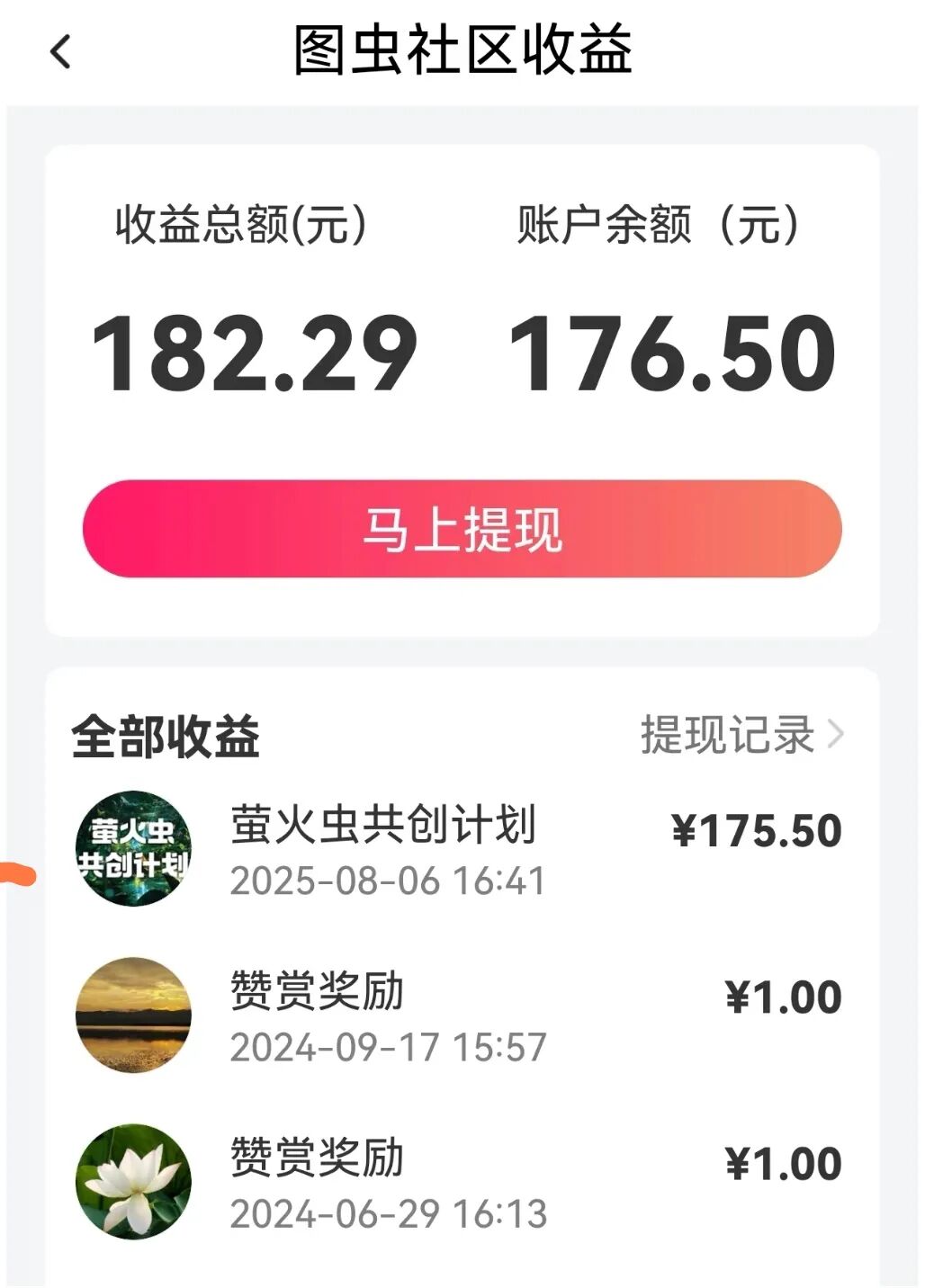Open 提现记录 withdrawal records
This screenshot has height=1288, width=925.
[x=741, y=735]
